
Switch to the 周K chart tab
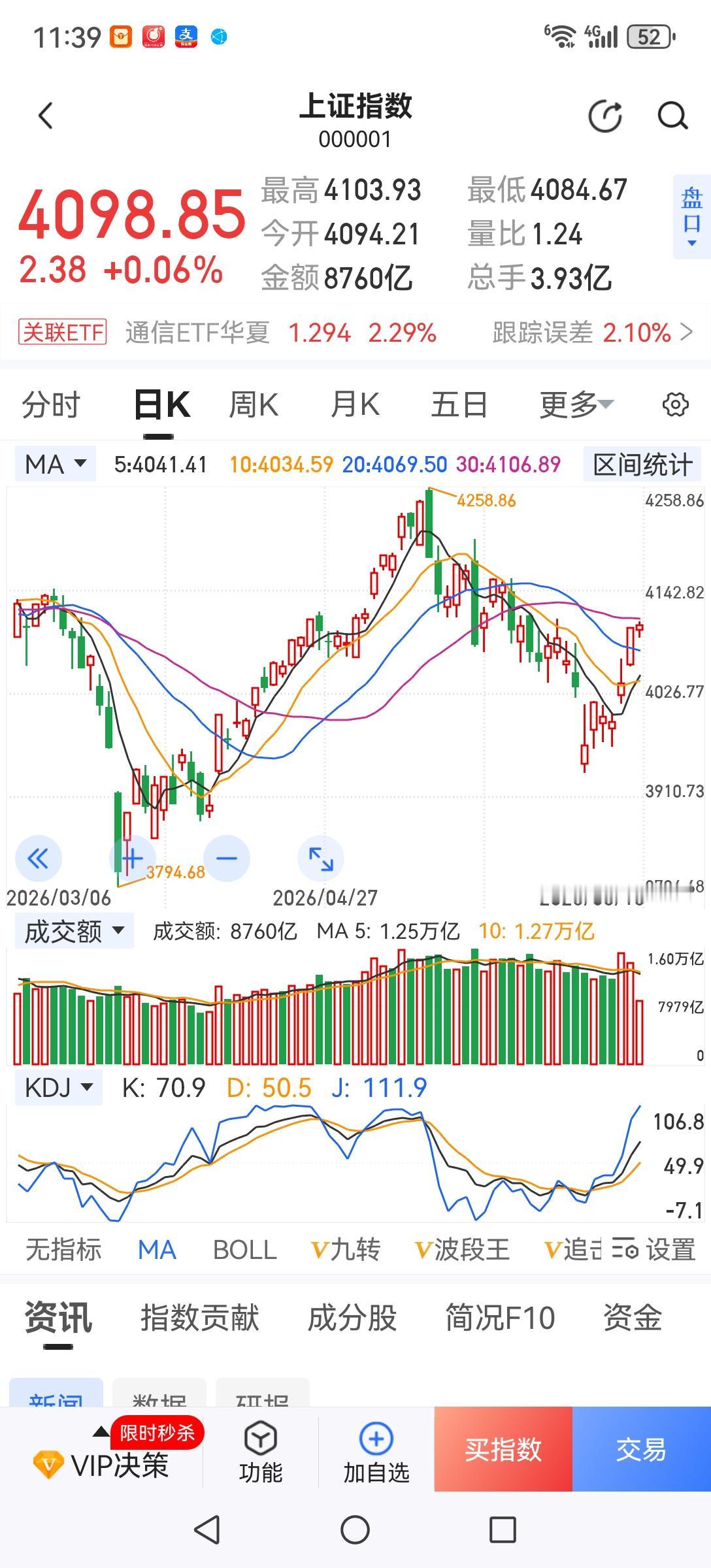254,404
